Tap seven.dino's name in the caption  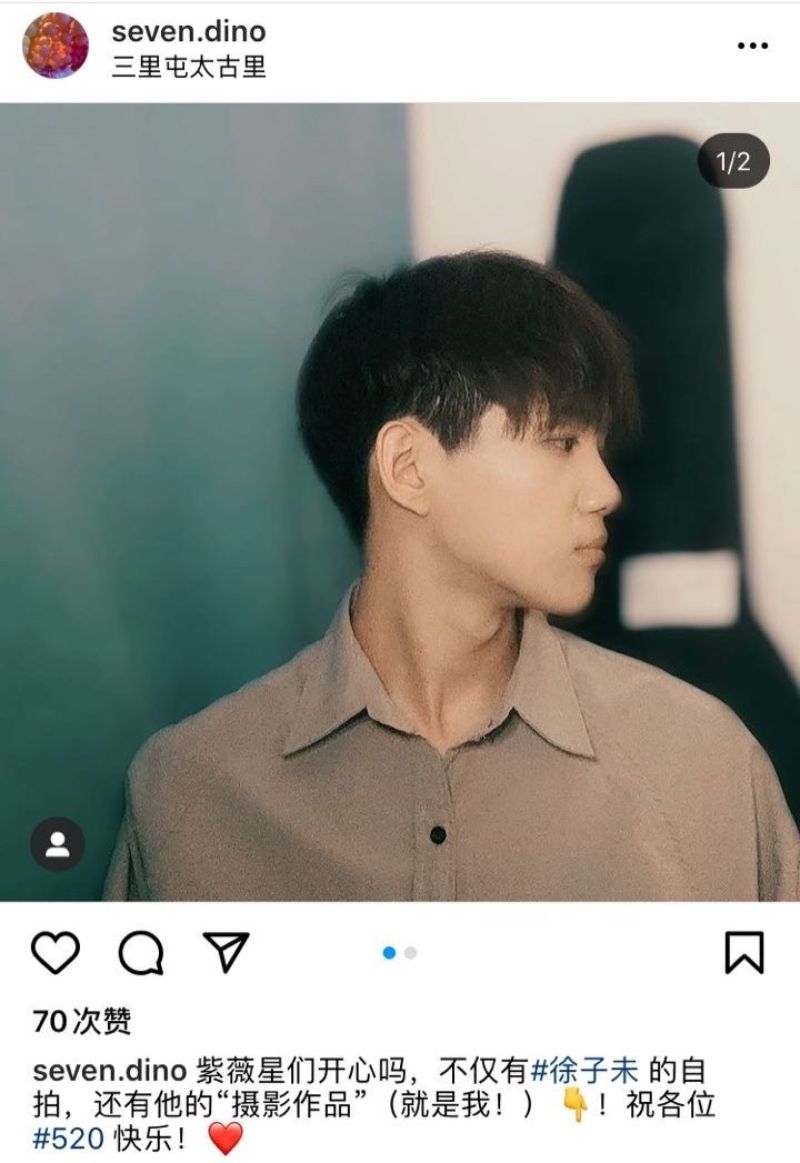[110, 1071]
